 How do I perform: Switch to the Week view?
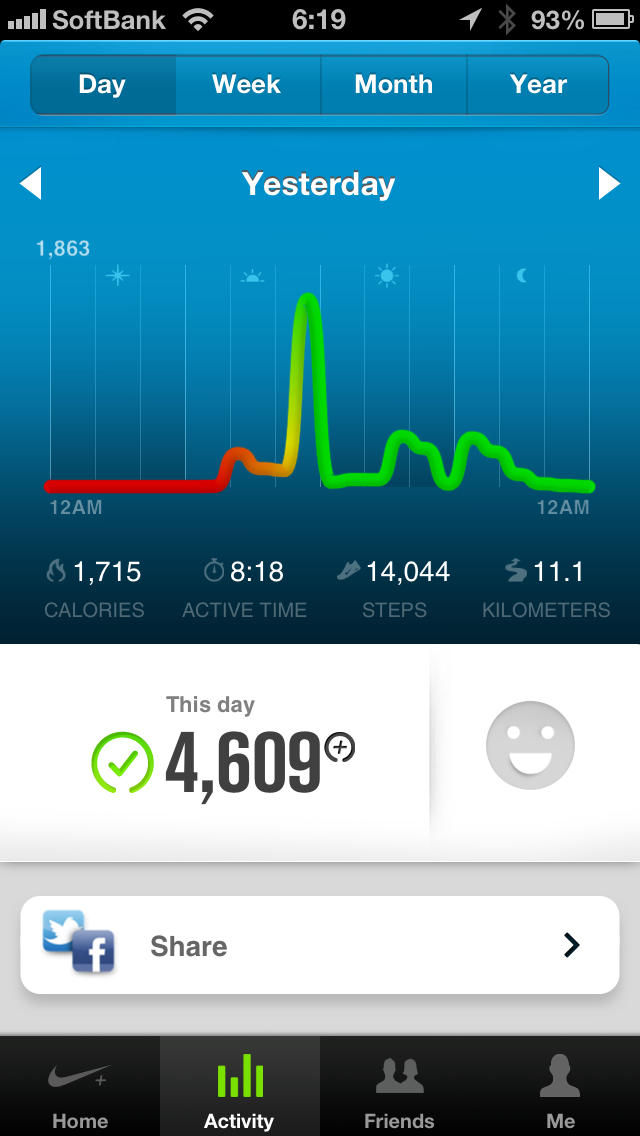pyautogui.click(x=247, y=85)
